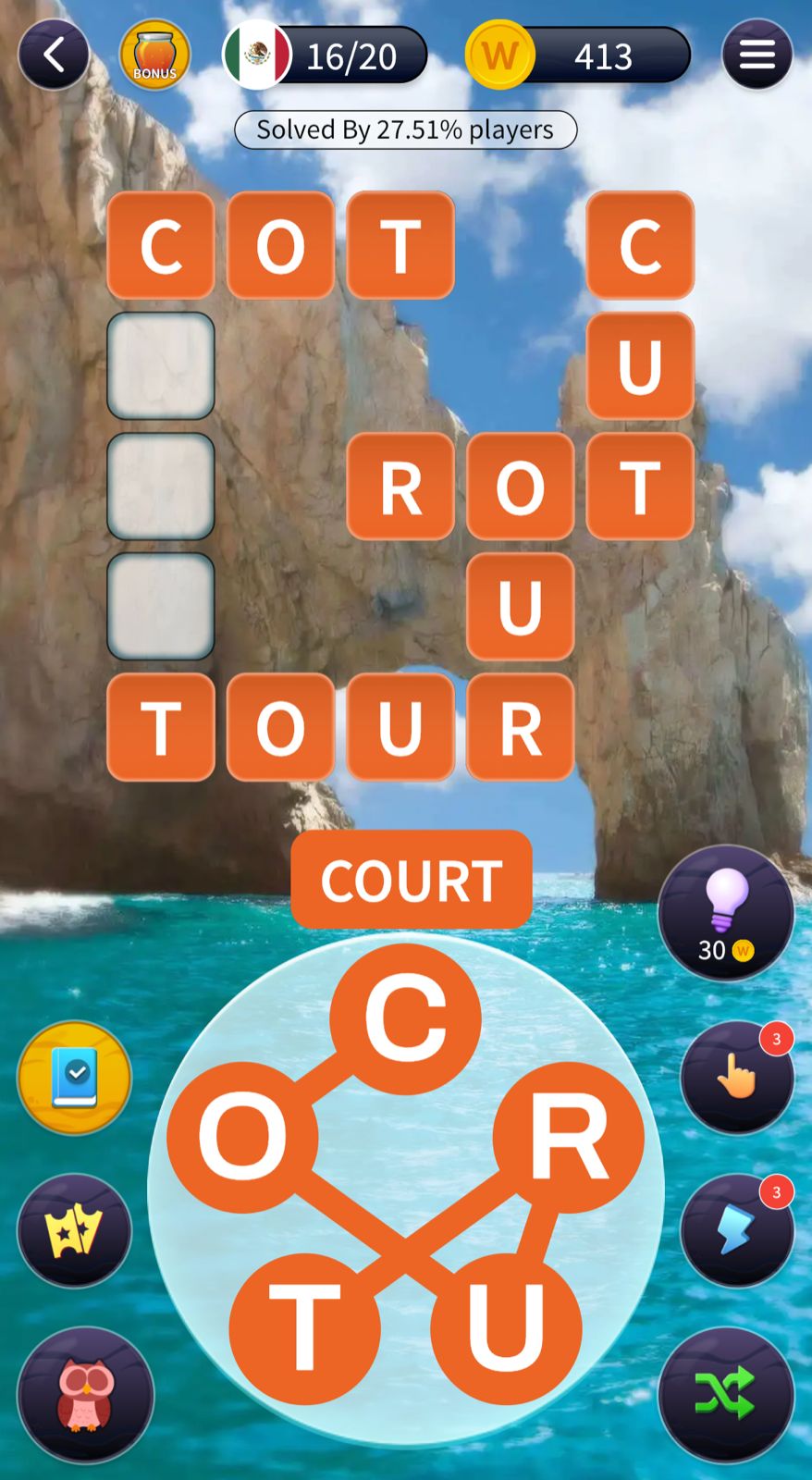The image size is (812, 1480).
Task: Open the hamburger menu
Action: [x=757, y=55]
